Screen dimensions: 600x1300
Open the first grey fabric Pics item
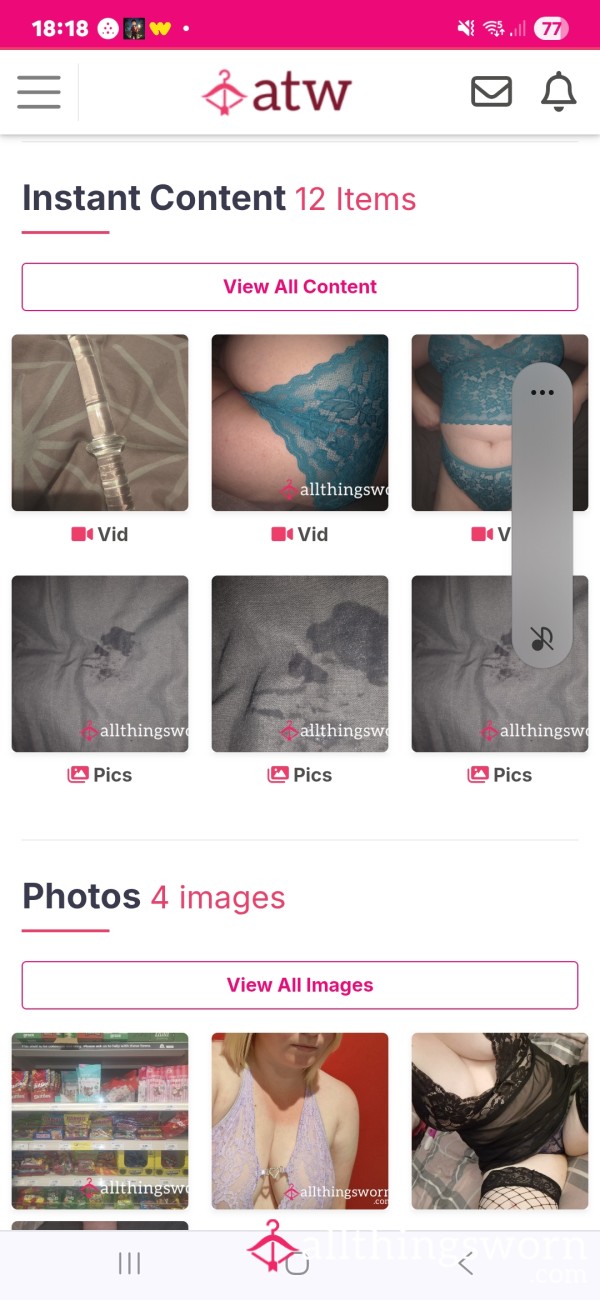click(100, 664)
